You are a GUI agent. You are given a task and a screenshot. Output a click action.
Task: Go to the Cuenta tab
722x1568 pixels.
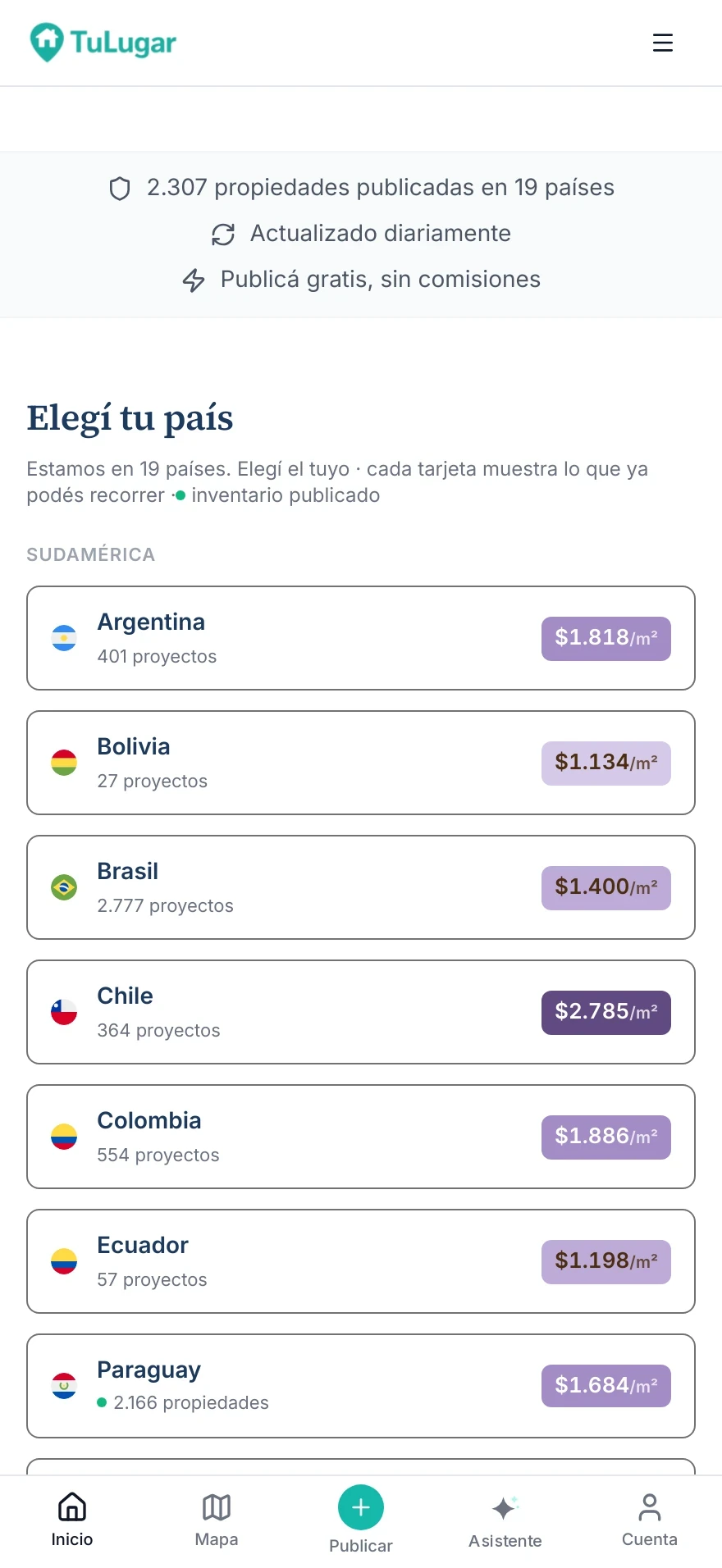(650, 1520)
